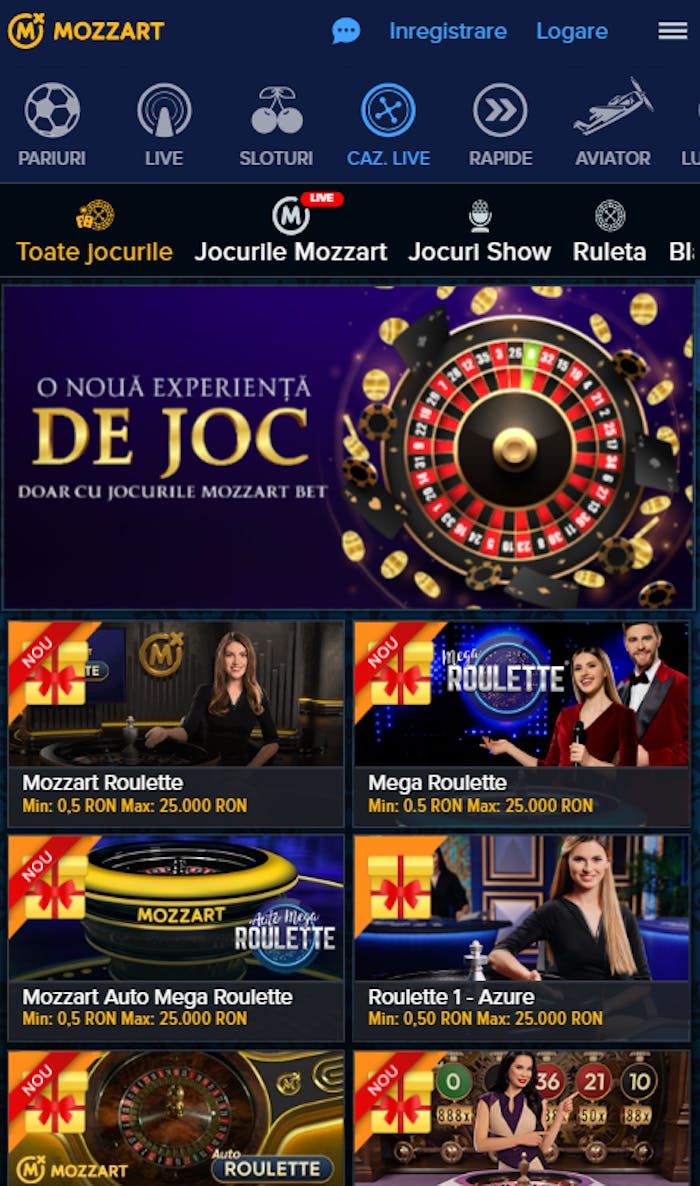Go to the Mozzart homepage logo
700x1186 pixels.
point(86,31)
